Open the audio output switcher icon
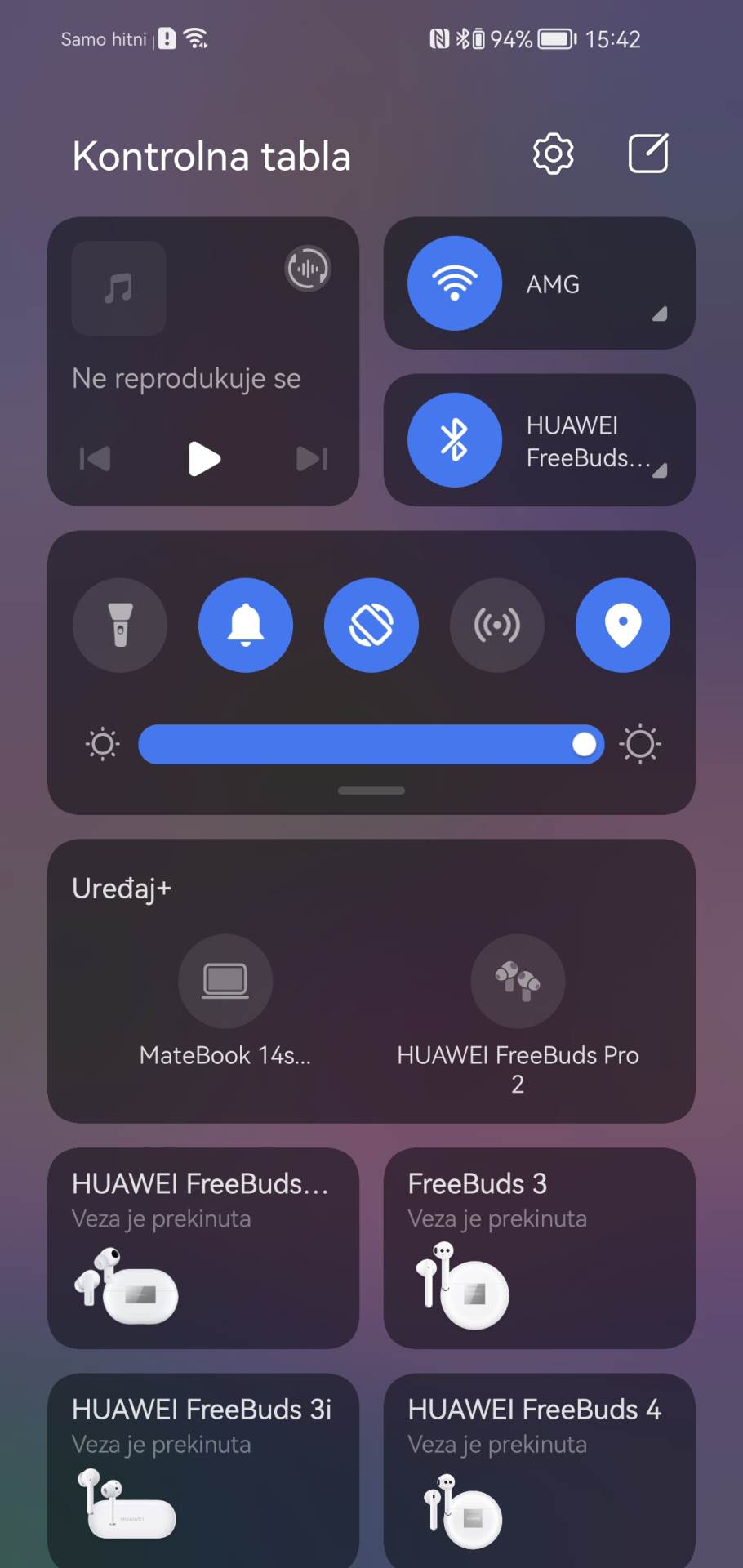Viewport: 743px width, 1568px height. (307, 268)
